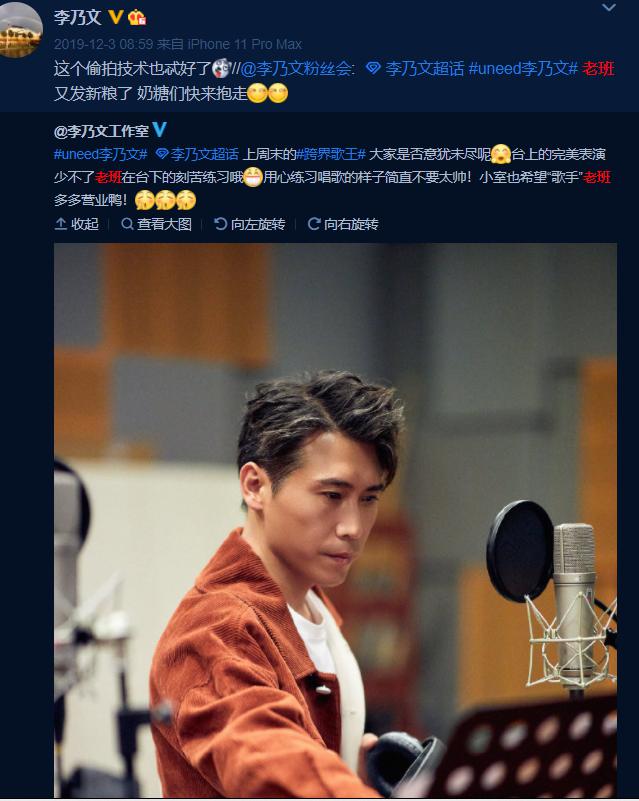Tap the expanded studio photo
The width and height of the screenshot is (639, 801).
(335, 520)
